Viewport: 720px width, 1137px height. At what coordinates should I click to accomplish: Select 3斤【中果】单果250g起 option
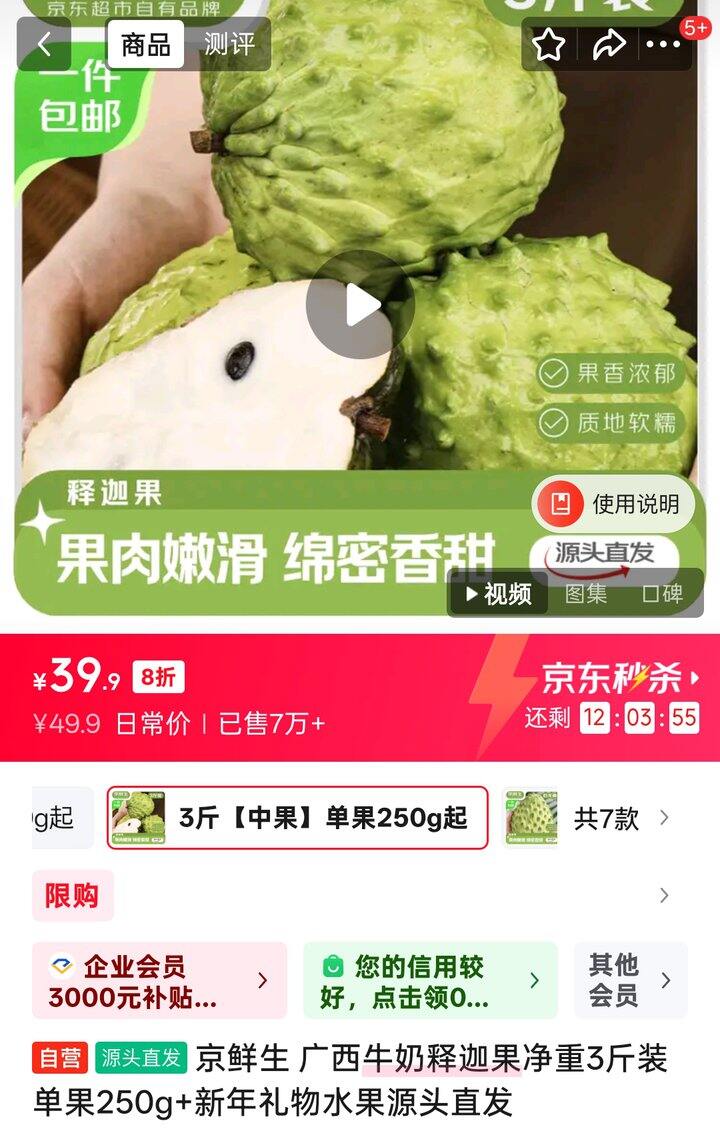pos(298,818)
